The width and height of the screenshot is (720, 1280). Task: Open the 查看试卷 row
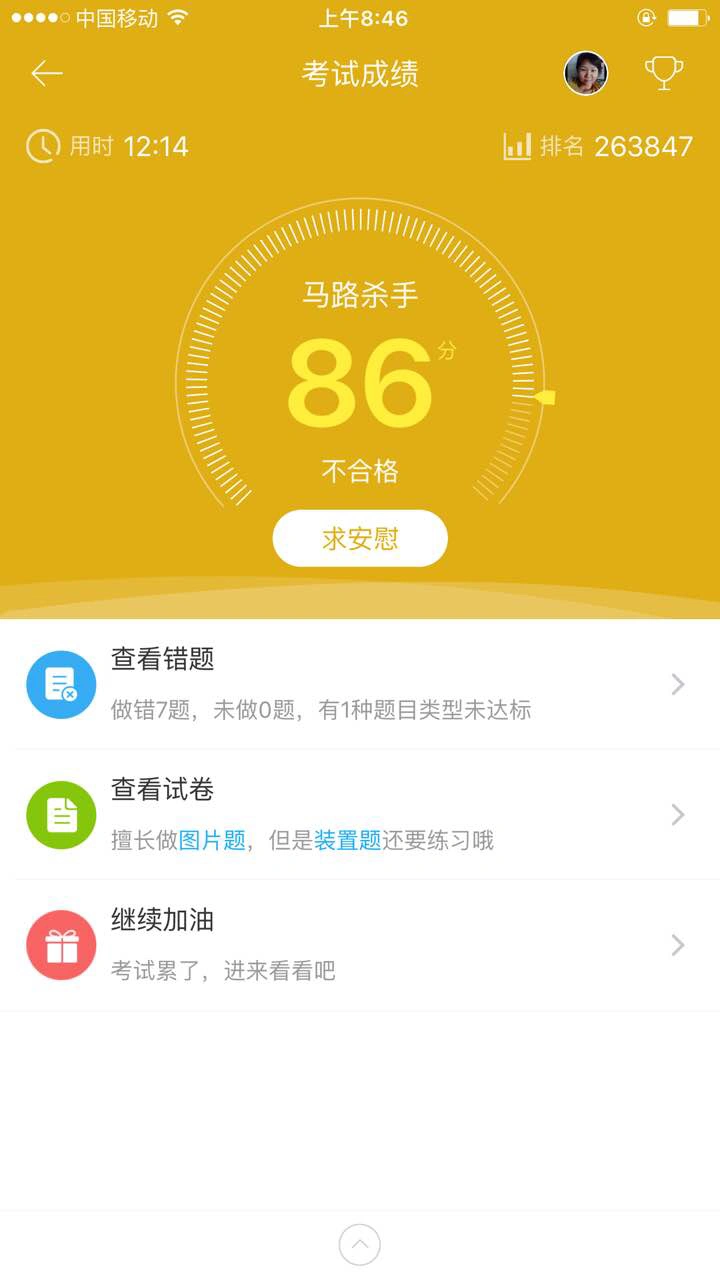pos(360,815)
